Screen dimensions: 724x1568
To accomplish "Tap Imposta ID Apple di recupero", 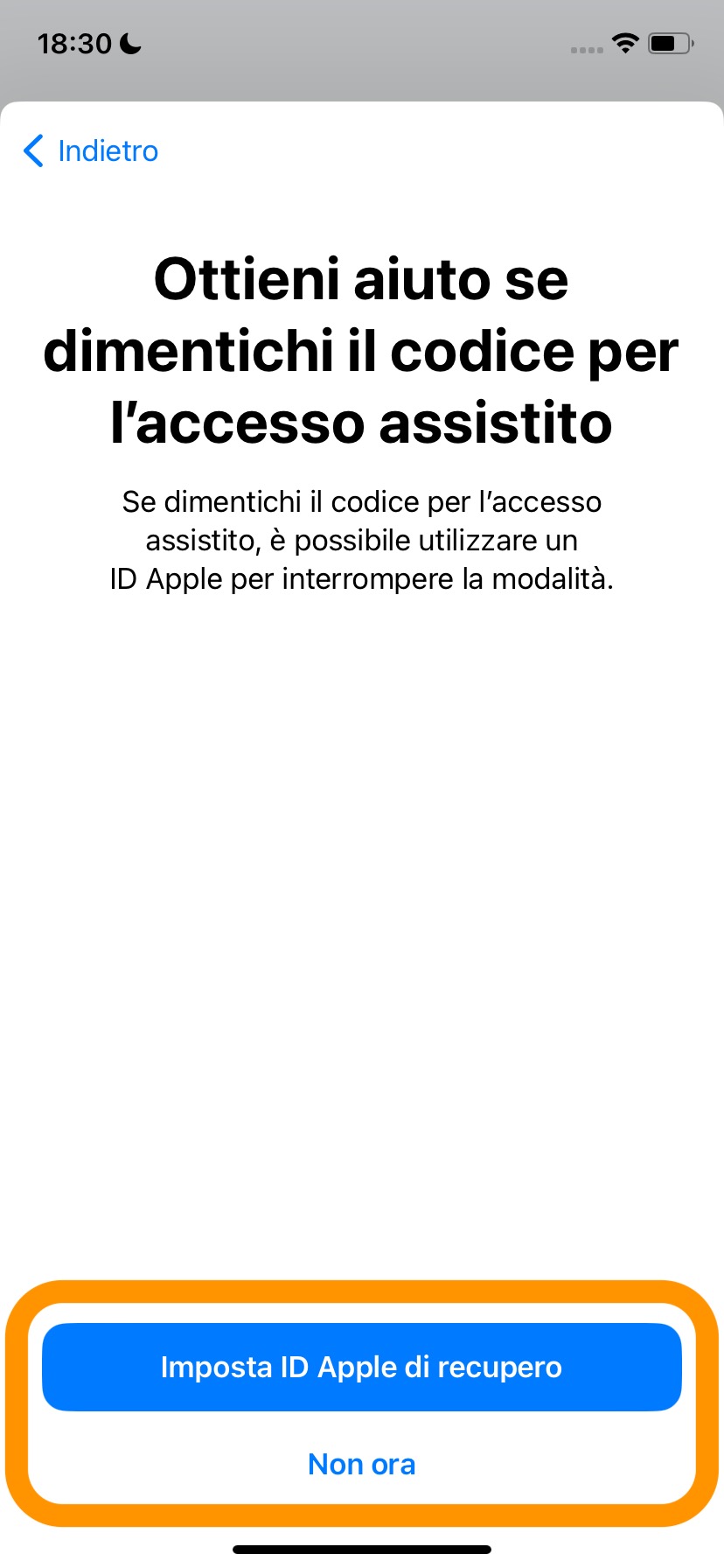I will 361,1367.
